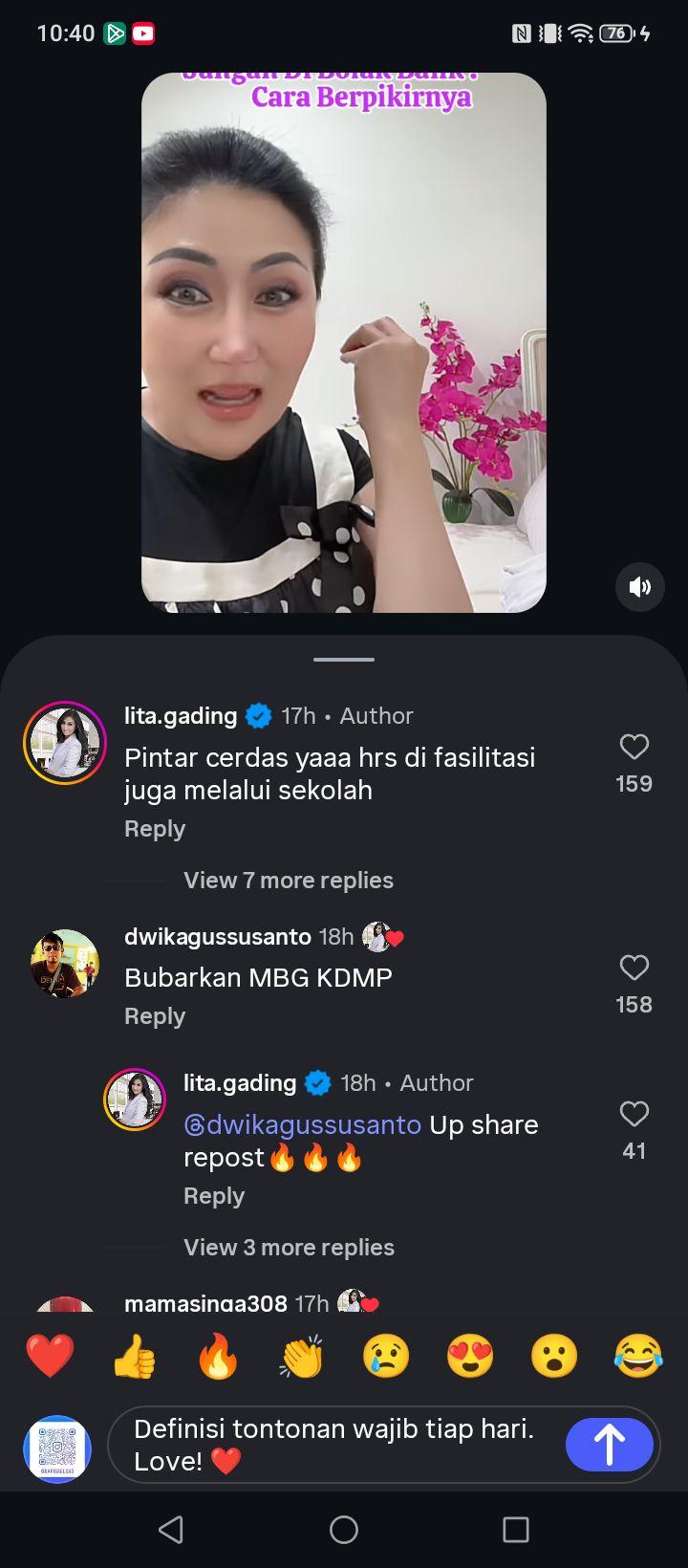
Task: Send the comment with the arrow button
Action: point(610,1445)
